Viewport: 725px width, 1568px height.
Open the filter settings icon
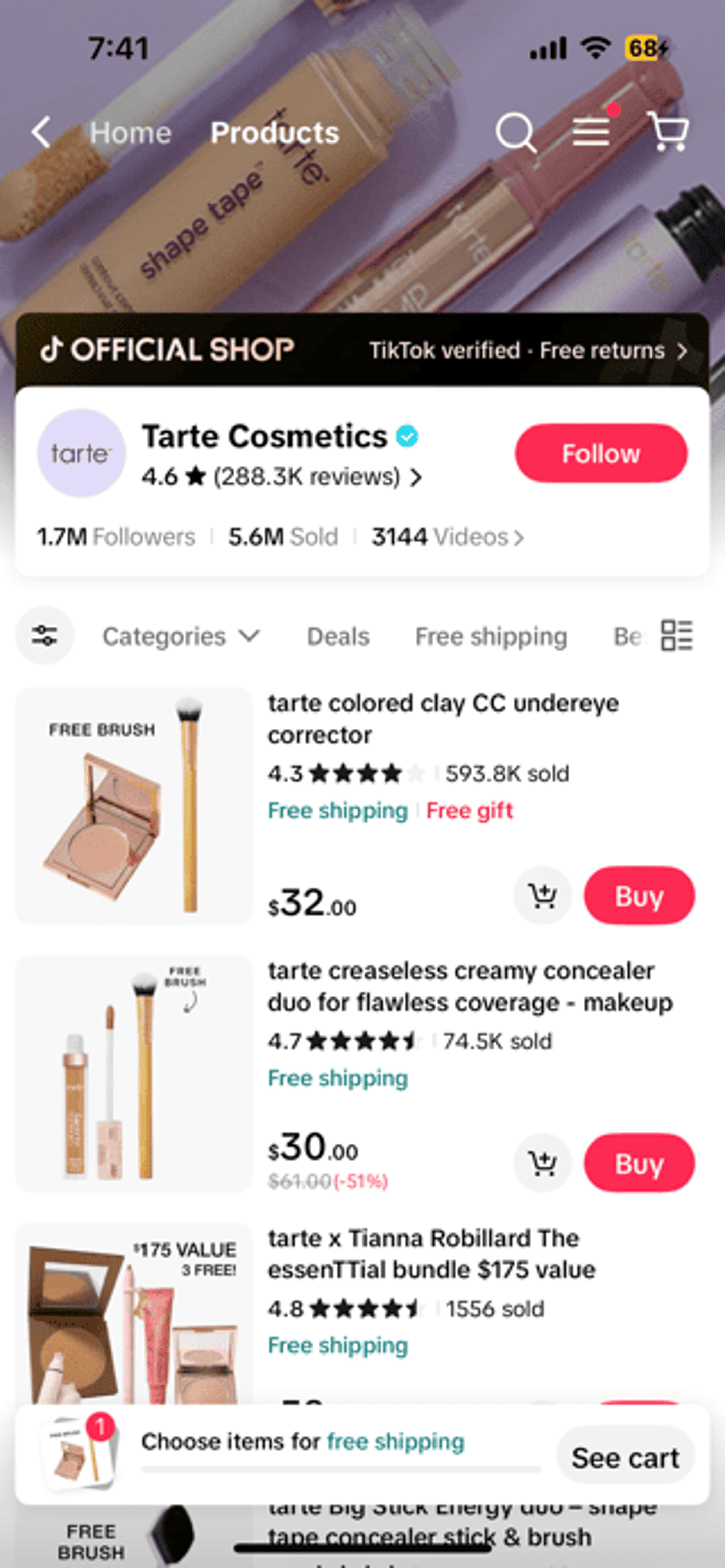pos(43,635)
